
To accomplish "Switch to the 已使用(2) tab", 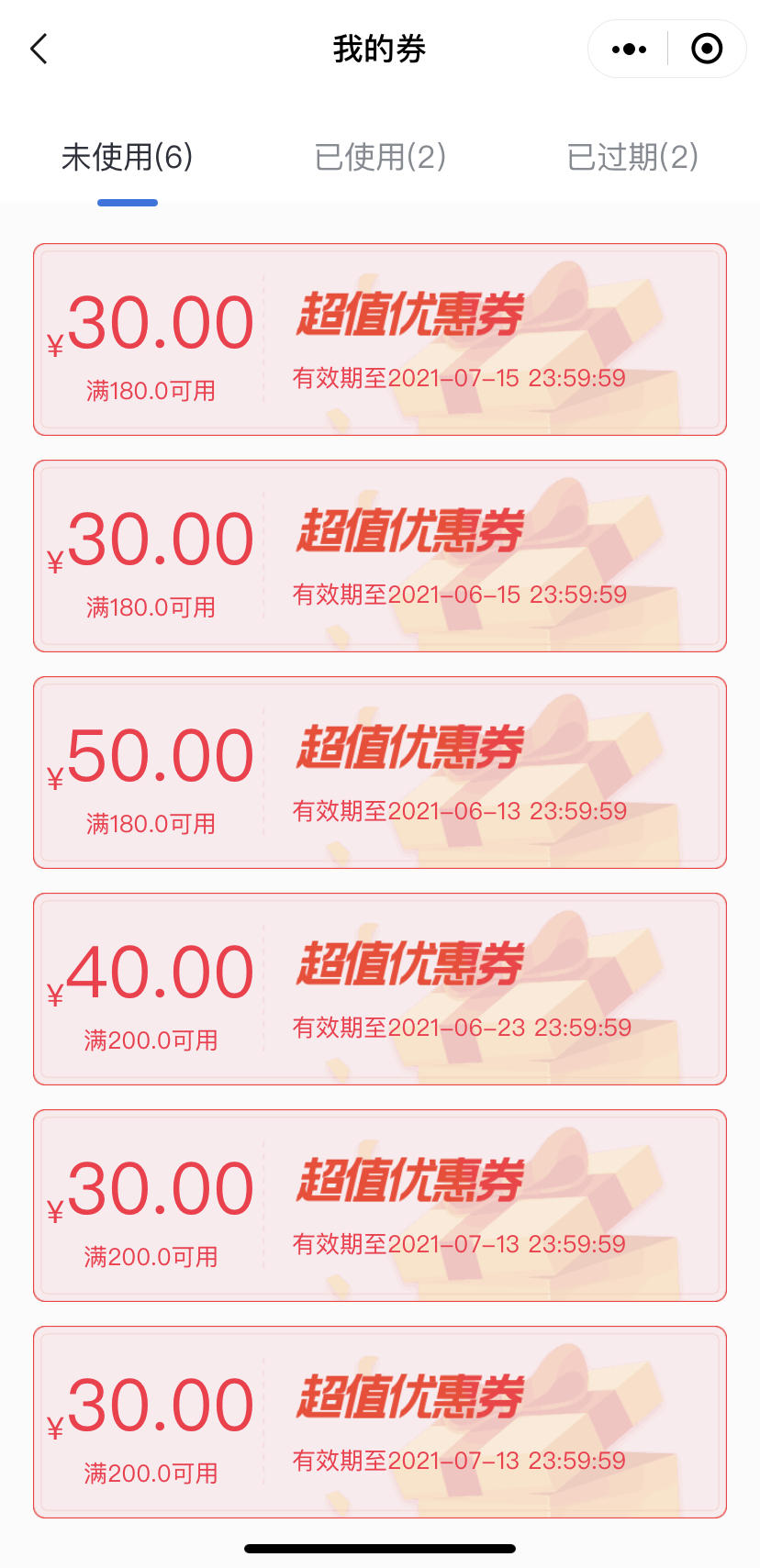I will [x=380, y=157].
